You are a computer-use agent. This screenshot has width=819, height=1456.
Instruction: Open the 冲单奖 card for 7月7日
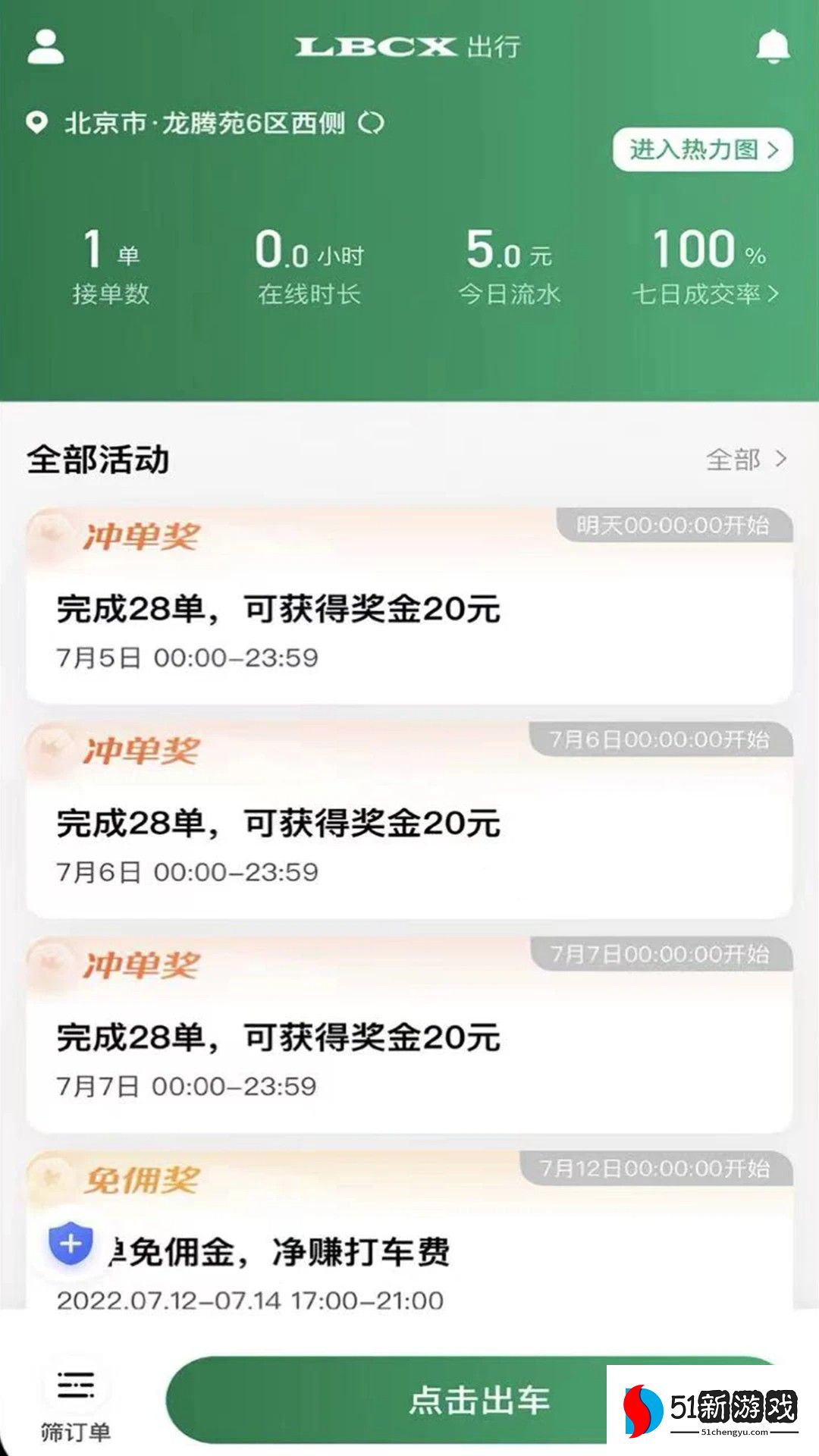[409, 1036]
